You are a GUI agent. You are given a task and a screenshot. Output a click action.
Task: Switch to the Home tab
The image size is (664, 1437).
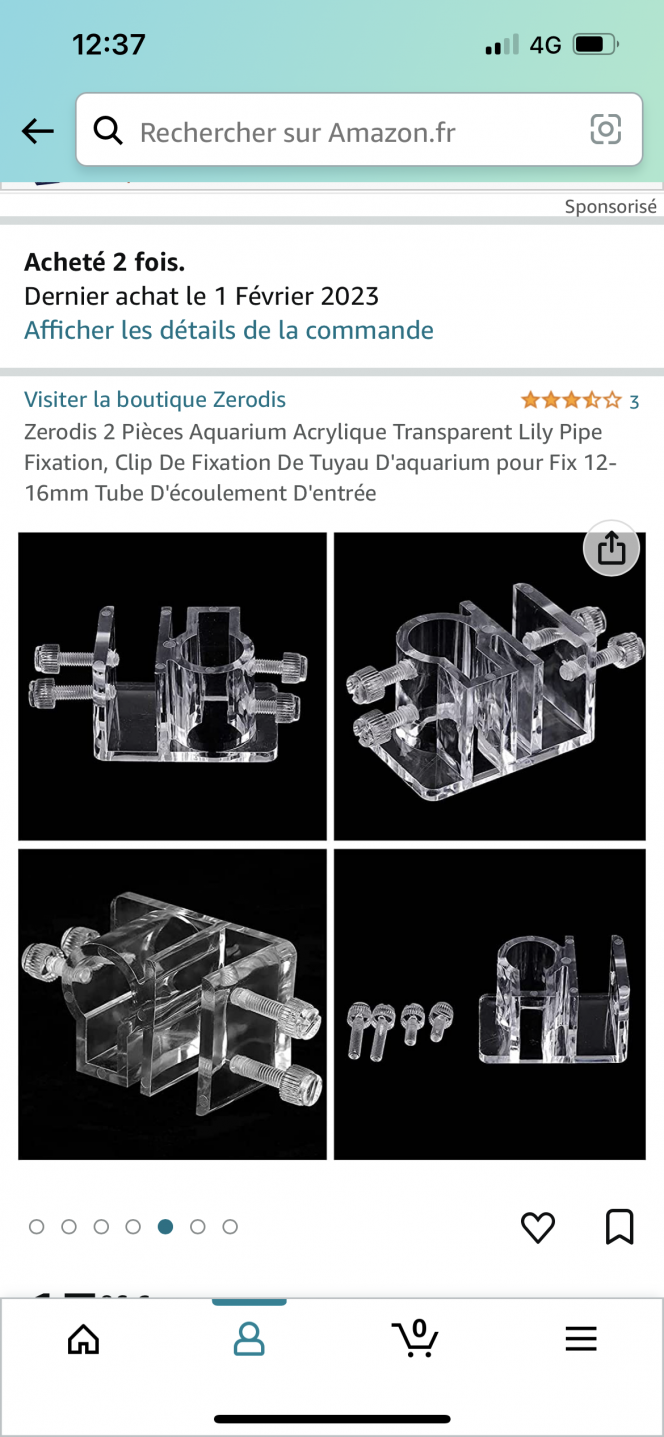[x=83, y=1338]
